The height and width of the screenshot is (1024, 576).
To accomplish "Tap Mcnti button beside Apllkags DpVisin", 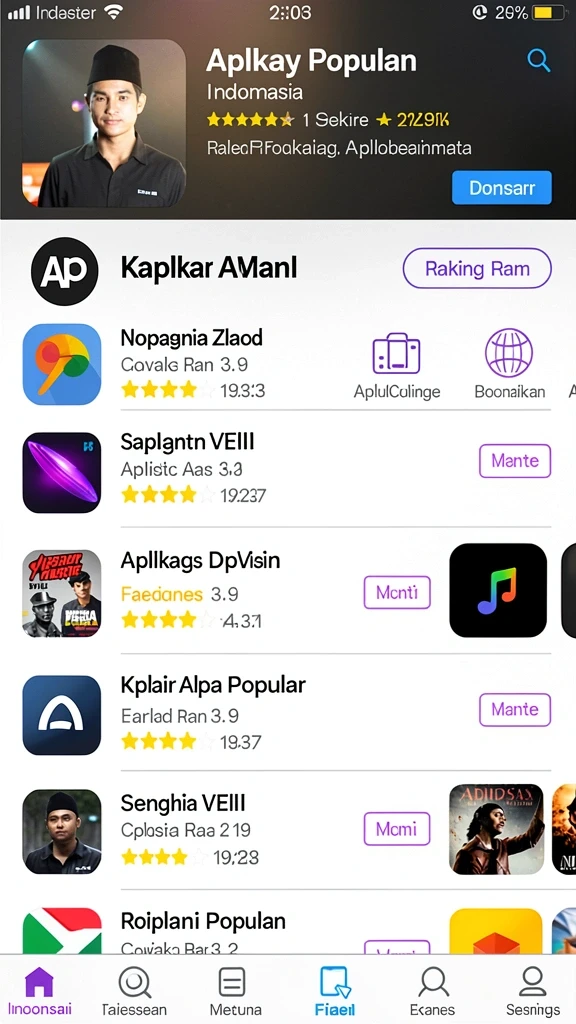I will [397, 592].
